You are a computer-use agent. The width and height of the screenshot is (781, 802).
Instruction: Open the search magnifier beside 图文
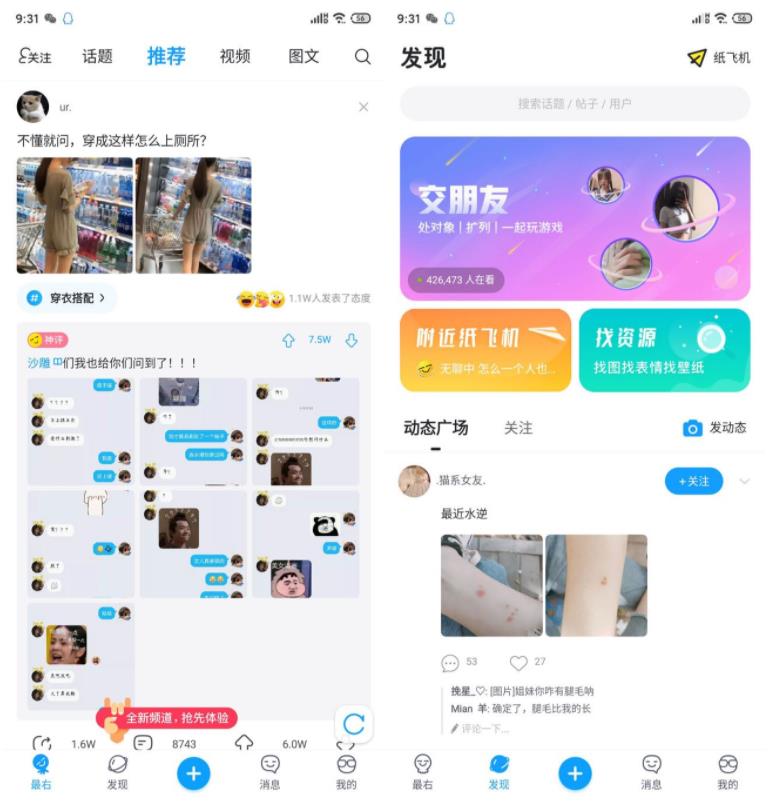click(362, 57)
